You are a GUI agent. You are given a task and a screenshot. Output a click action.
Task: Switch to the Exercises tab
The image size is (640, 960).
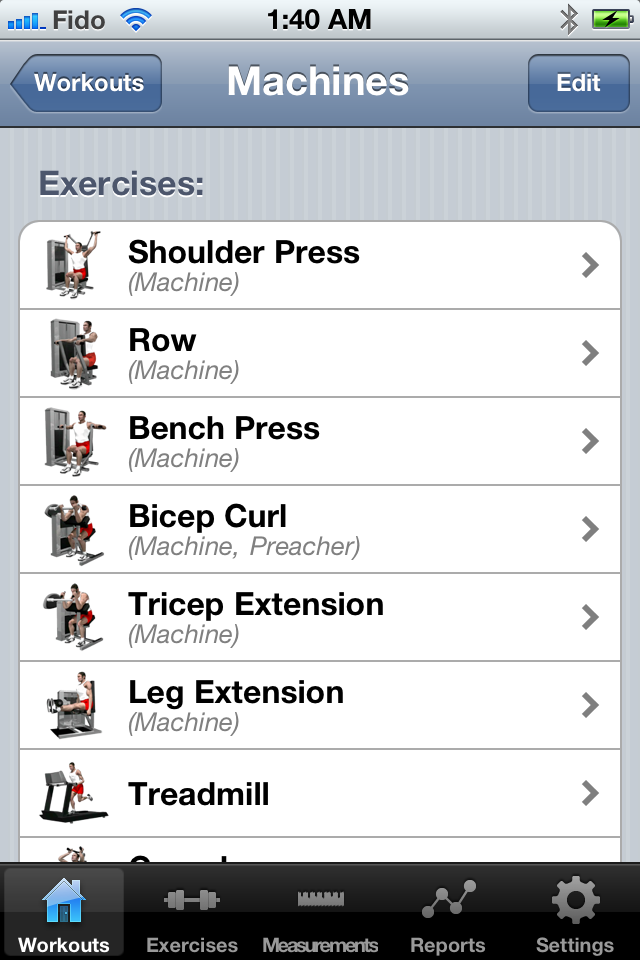point(192,916)
